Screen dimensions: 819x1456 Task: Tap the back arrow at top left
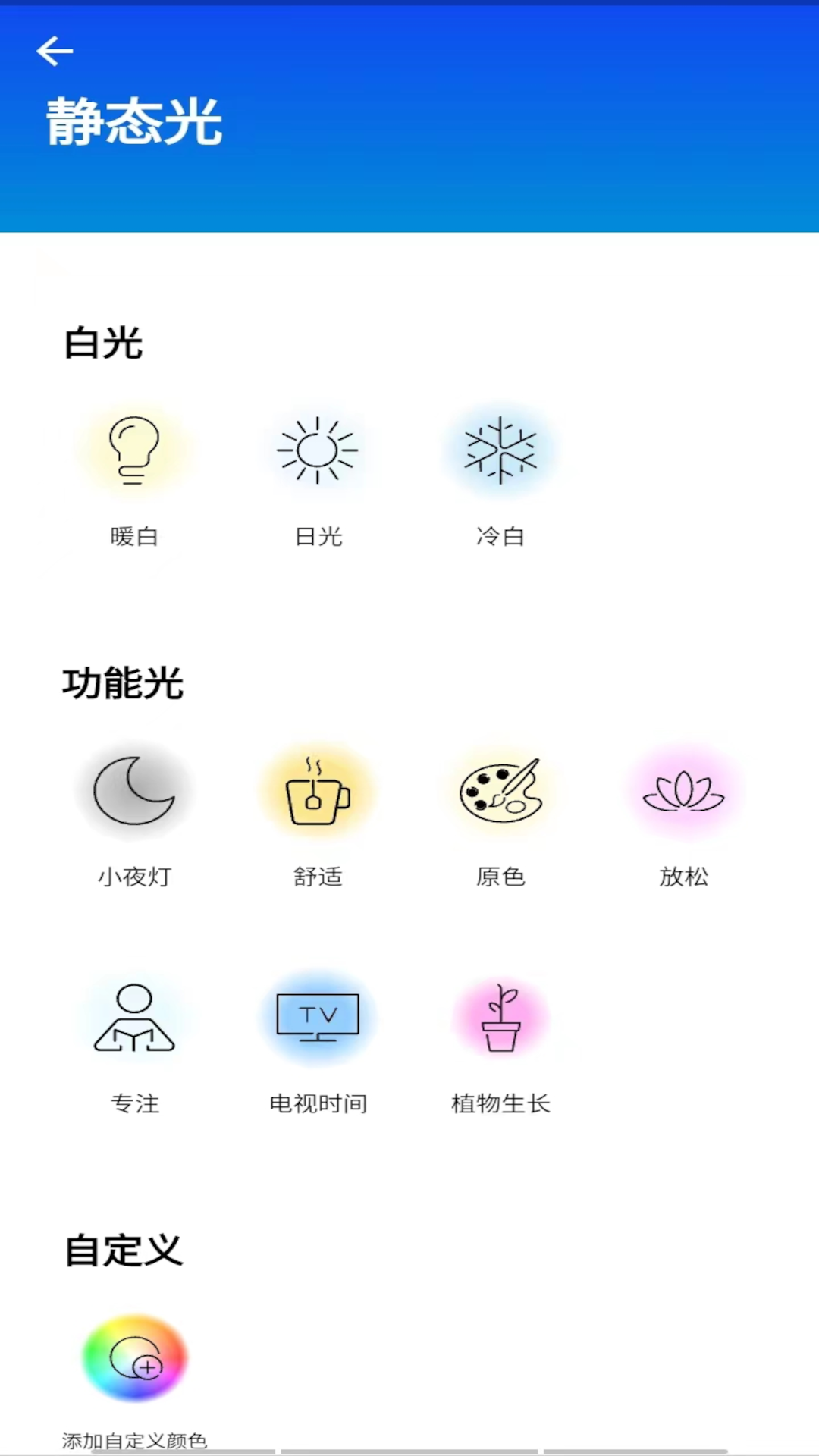[x=54, y=51]
